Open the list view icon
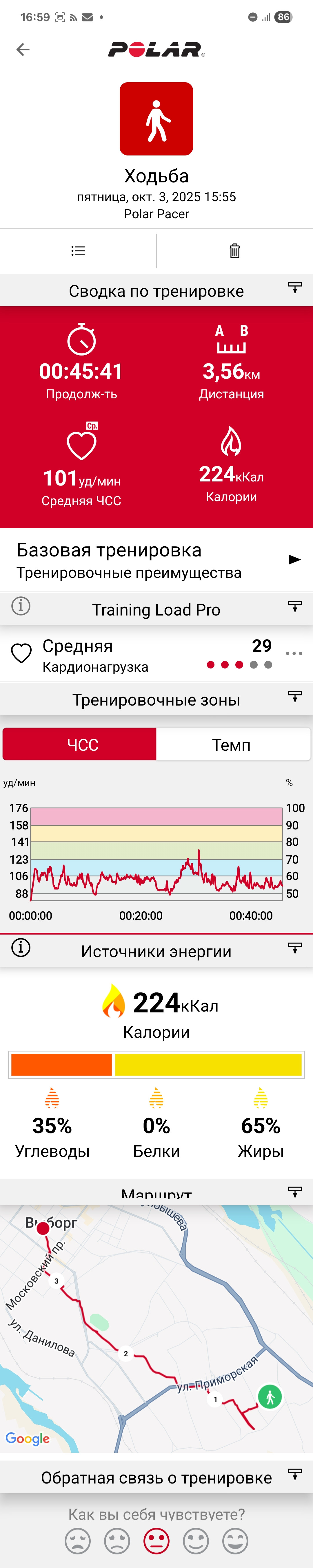The height and width of the screenshot is (1568, 313). [78, 251]
